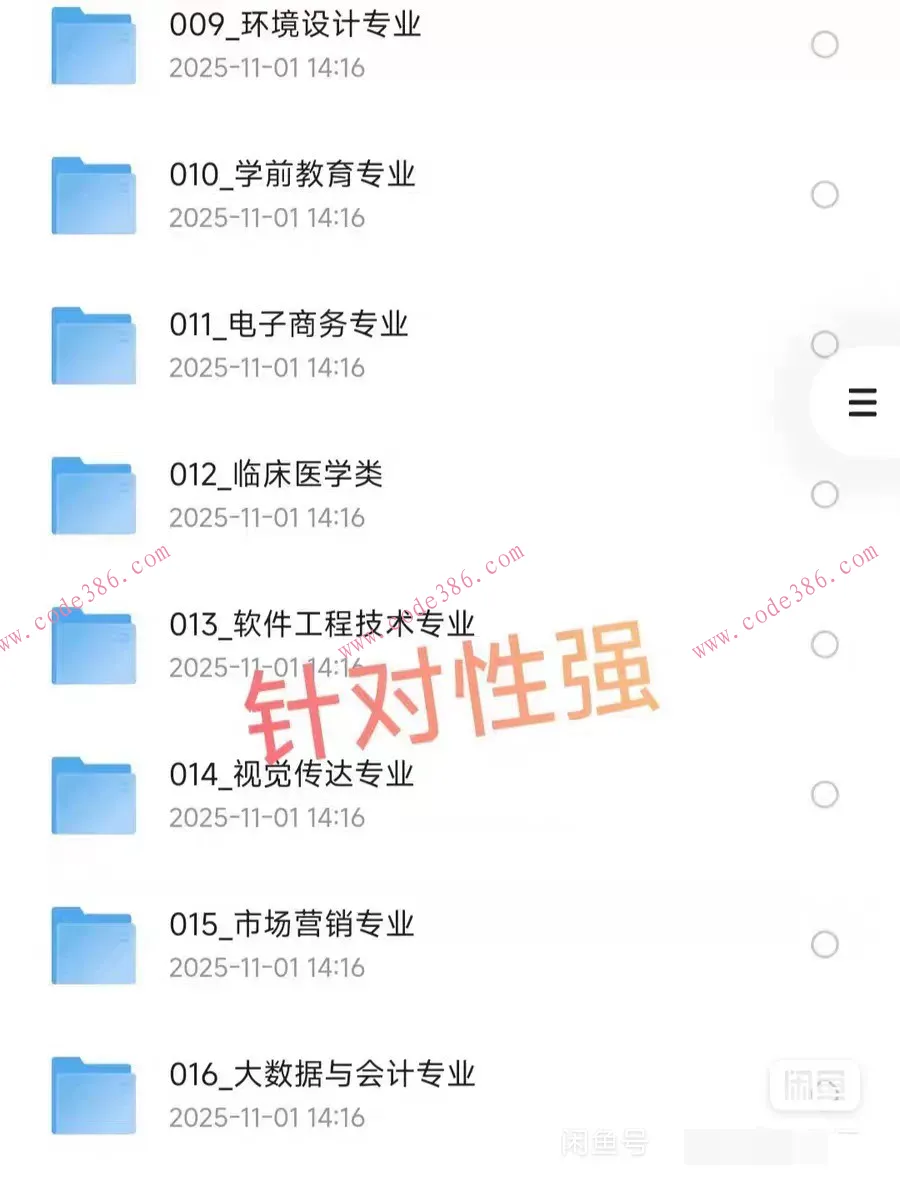The height and width of the screenshot is (1200, 900).
Task: Check the circle for 010_学前教育专业
Action: [x=824, y=194]
